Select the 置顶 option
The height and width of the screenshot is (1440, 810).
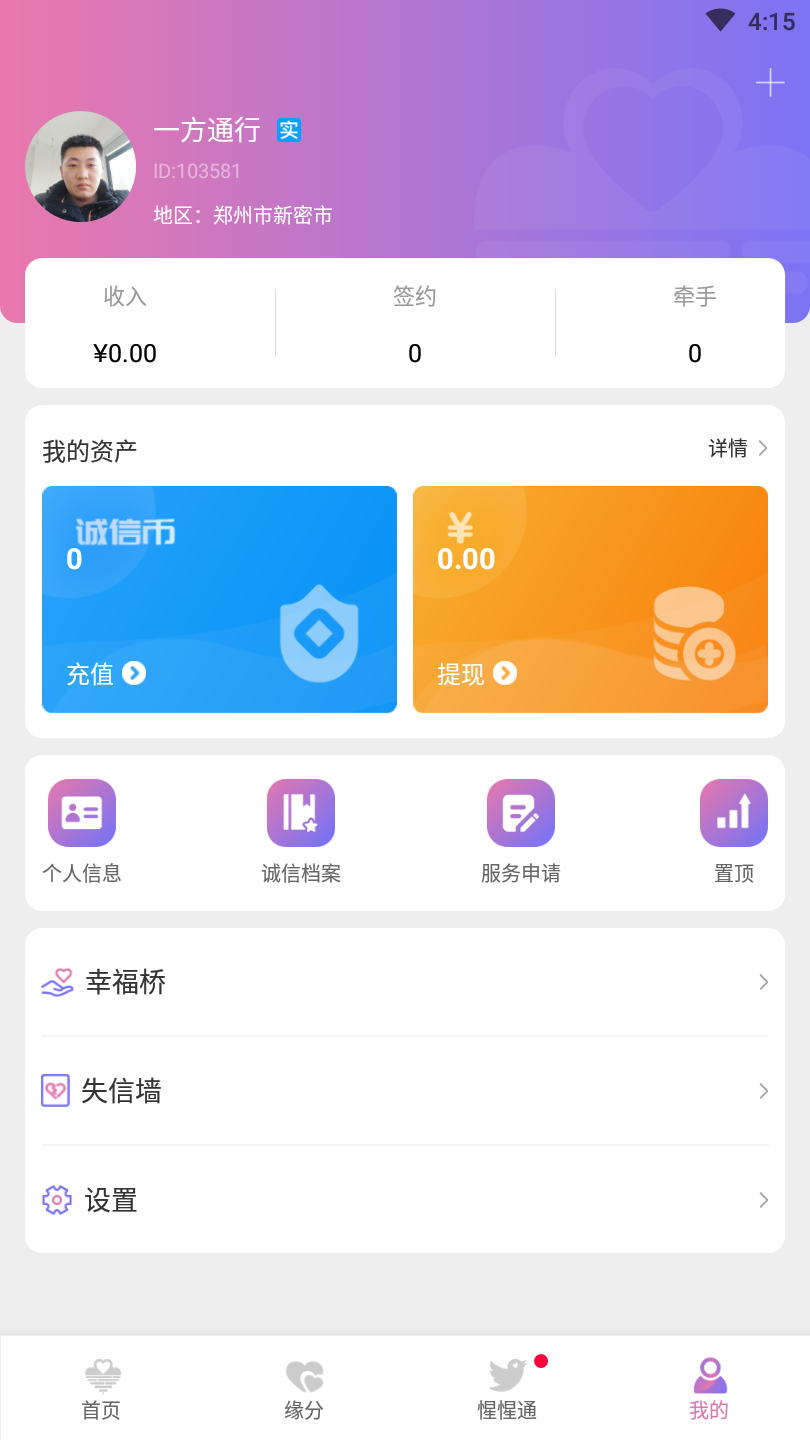734,832
